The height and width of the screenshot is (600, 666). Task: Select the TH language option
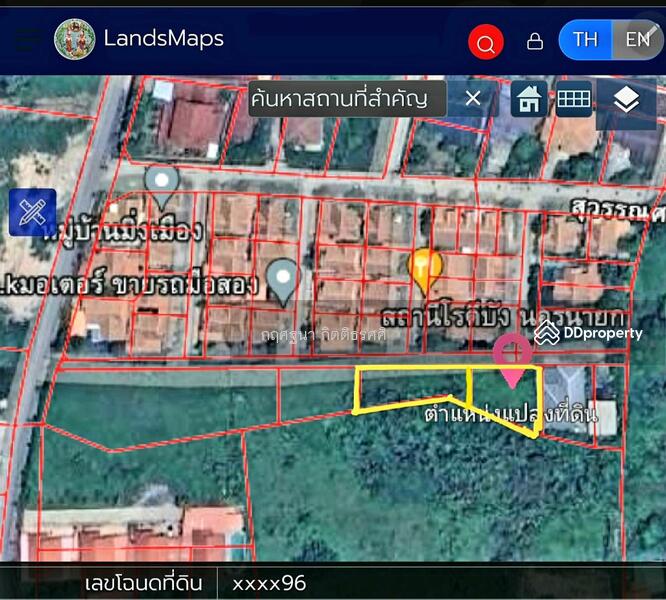[x=585, y=40]
